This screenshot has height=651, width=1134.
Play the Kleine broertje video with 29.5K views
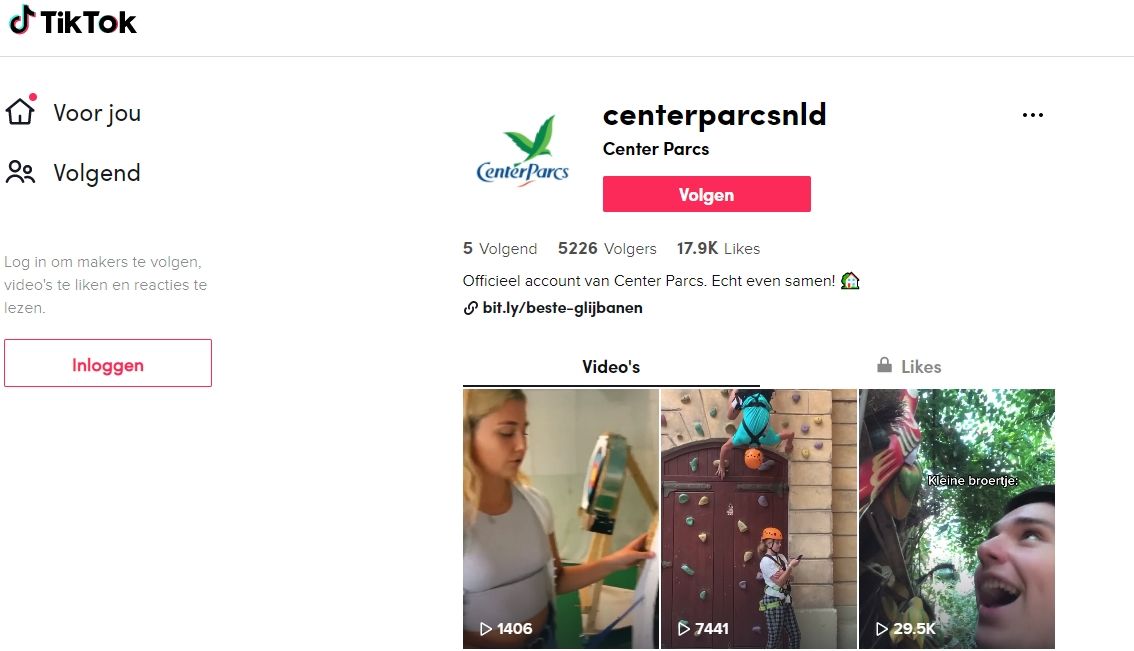pos(956,518)
